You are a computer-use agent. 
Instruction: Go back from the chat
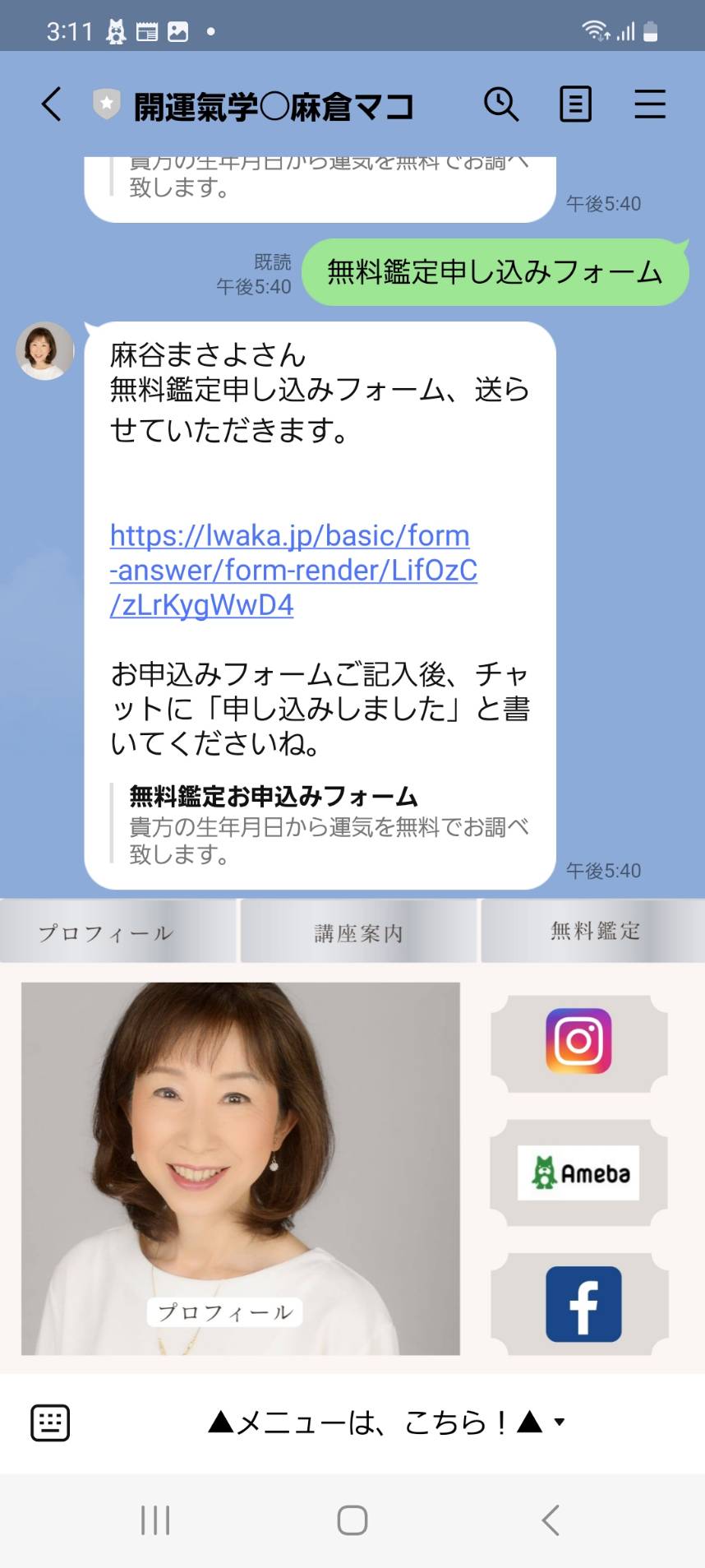(51, 104)
